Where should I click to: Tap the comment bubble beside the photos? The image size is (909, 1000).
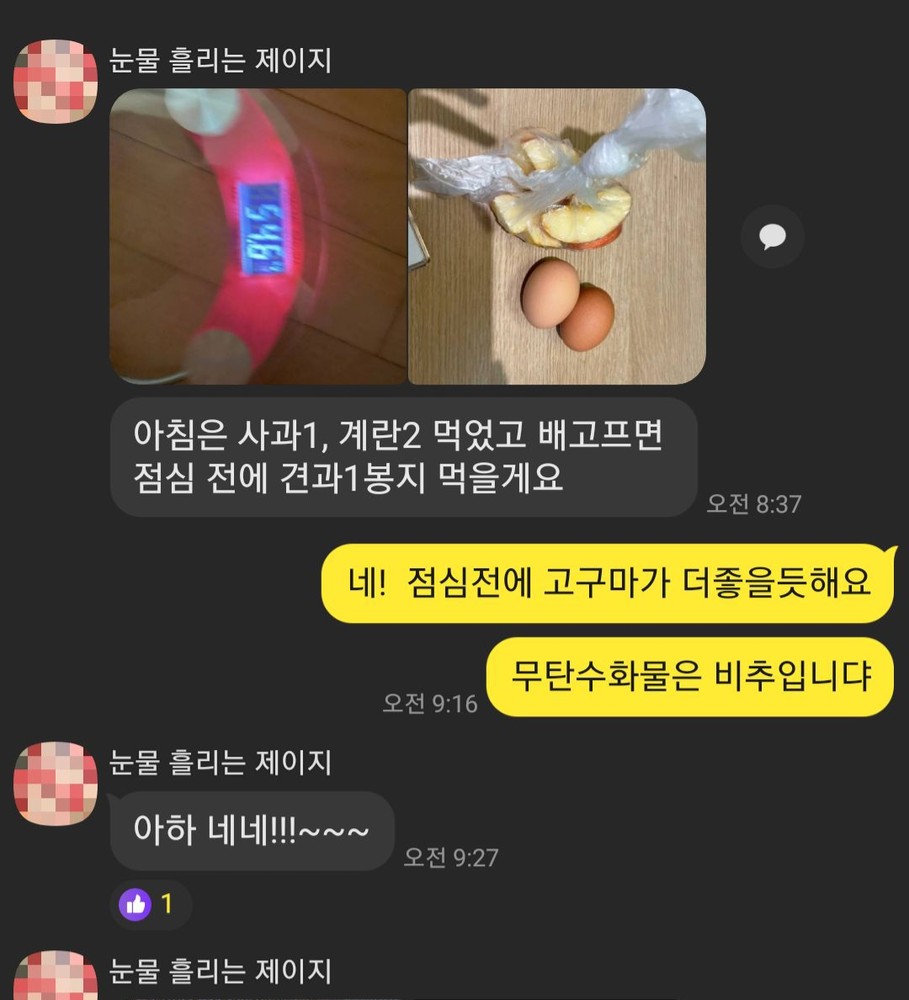772,237
